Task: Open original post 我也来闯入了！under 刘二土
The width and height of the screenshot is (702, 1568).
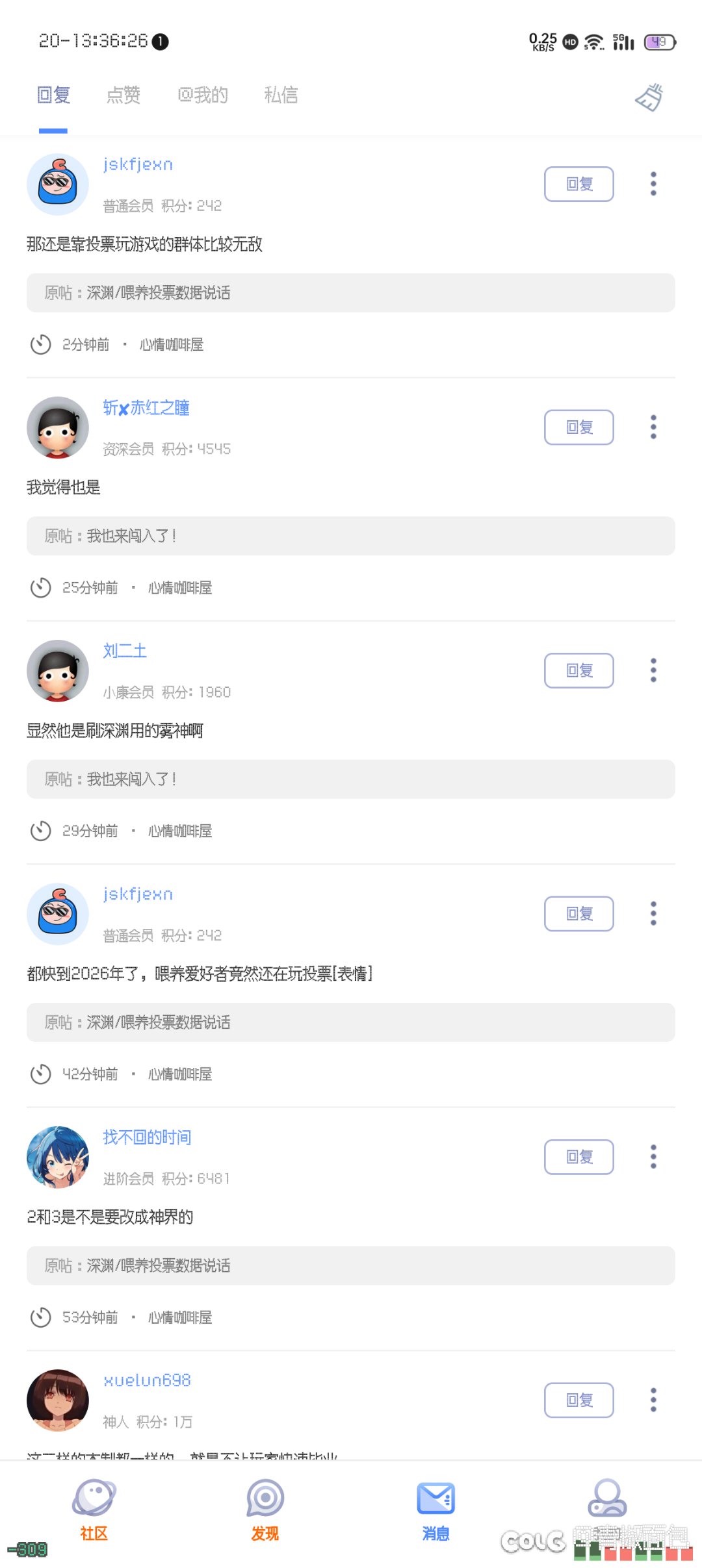Action: 350,779
